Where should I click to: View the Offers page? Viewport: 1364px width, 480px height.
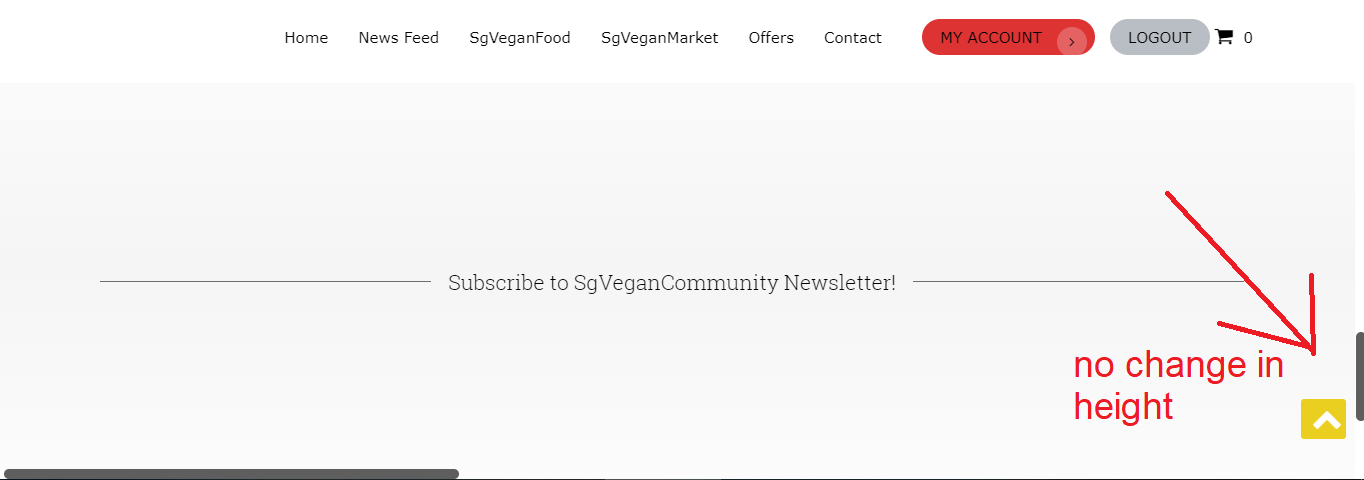[771, 38]
